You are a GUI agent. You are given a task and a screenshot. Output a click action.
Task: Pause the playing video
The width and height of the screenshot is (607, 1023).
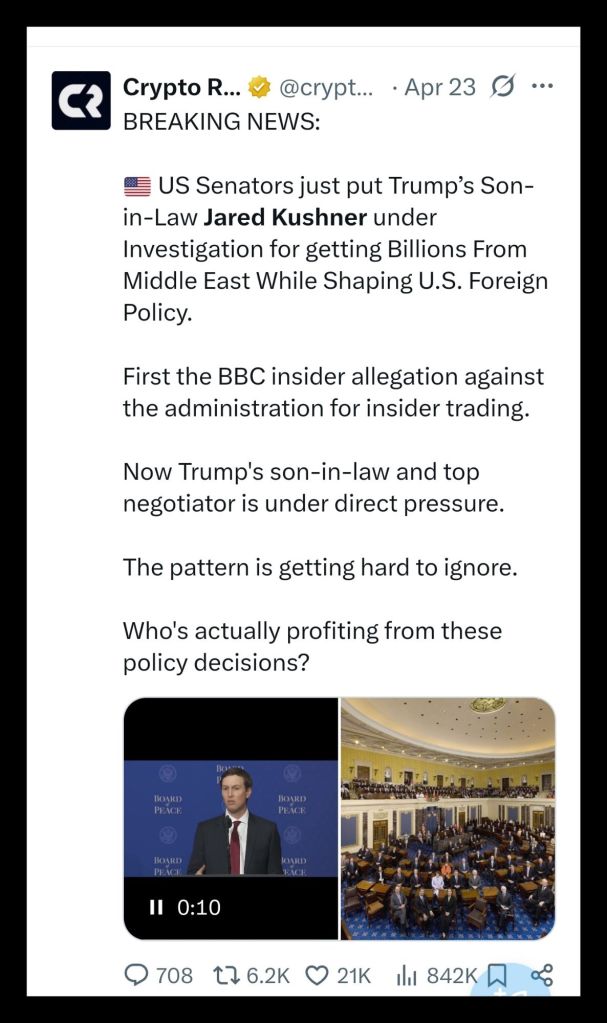tap(156, 908)
